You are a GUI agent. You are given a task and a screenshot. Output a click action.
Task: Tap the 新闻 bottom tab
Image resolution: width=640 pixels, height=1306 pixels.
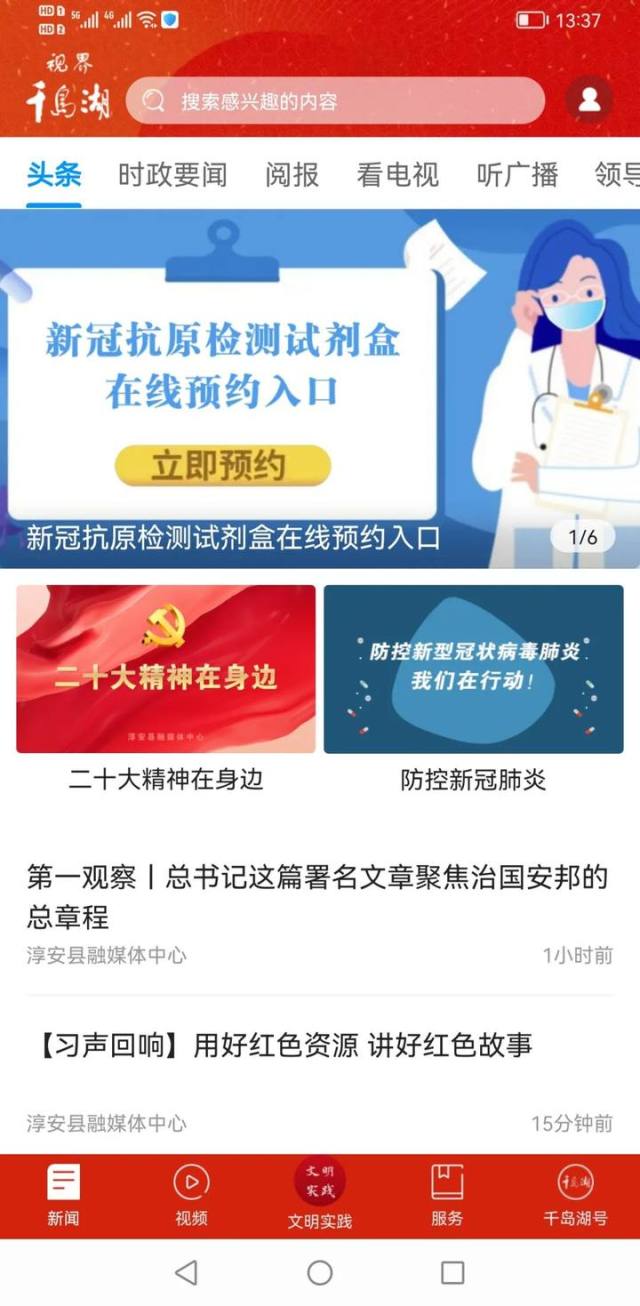63,1195
